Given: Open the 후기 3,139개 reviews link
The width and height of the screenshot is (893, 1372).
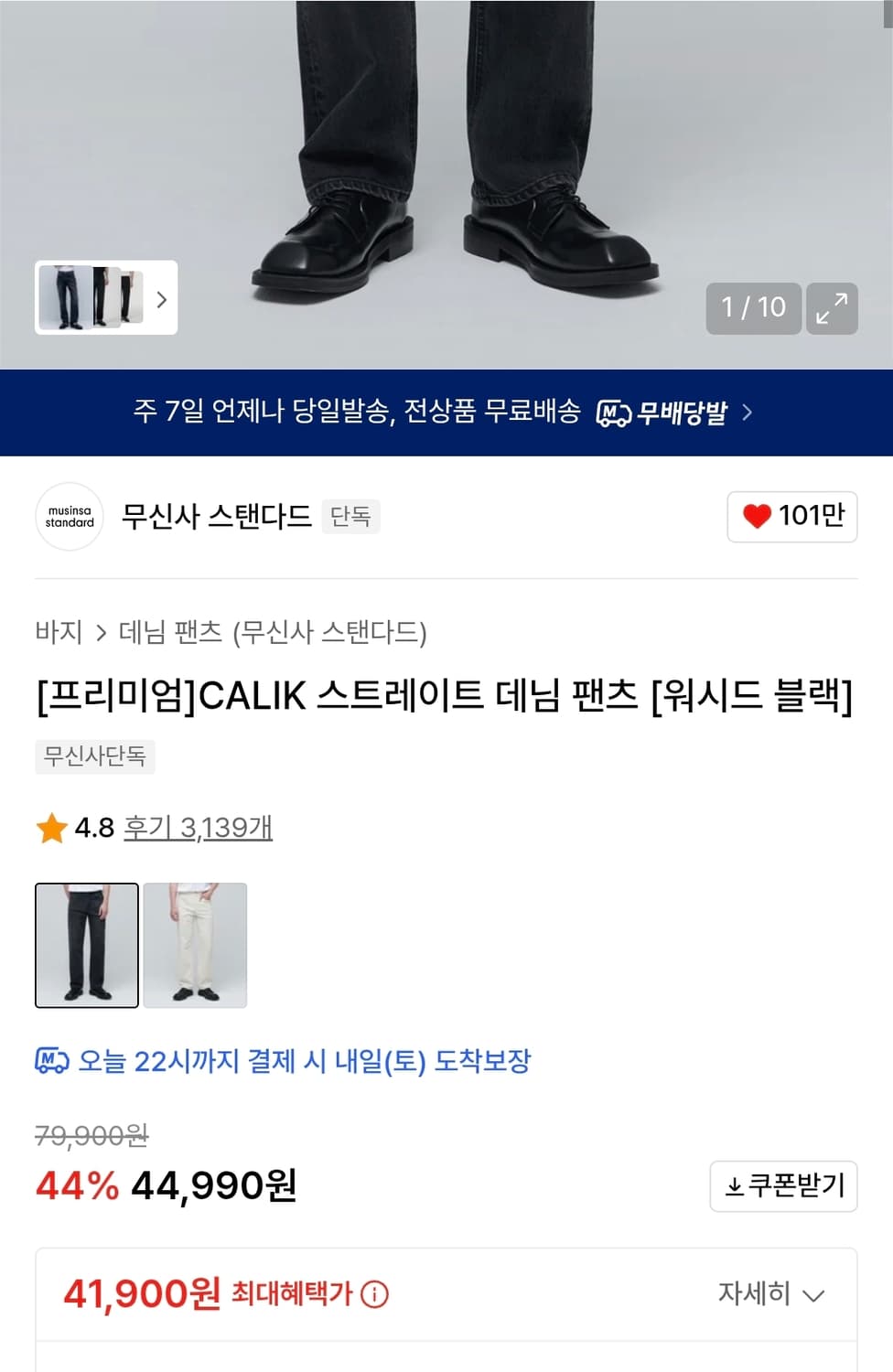Looking at the screenshot, I should coord(198,828).
